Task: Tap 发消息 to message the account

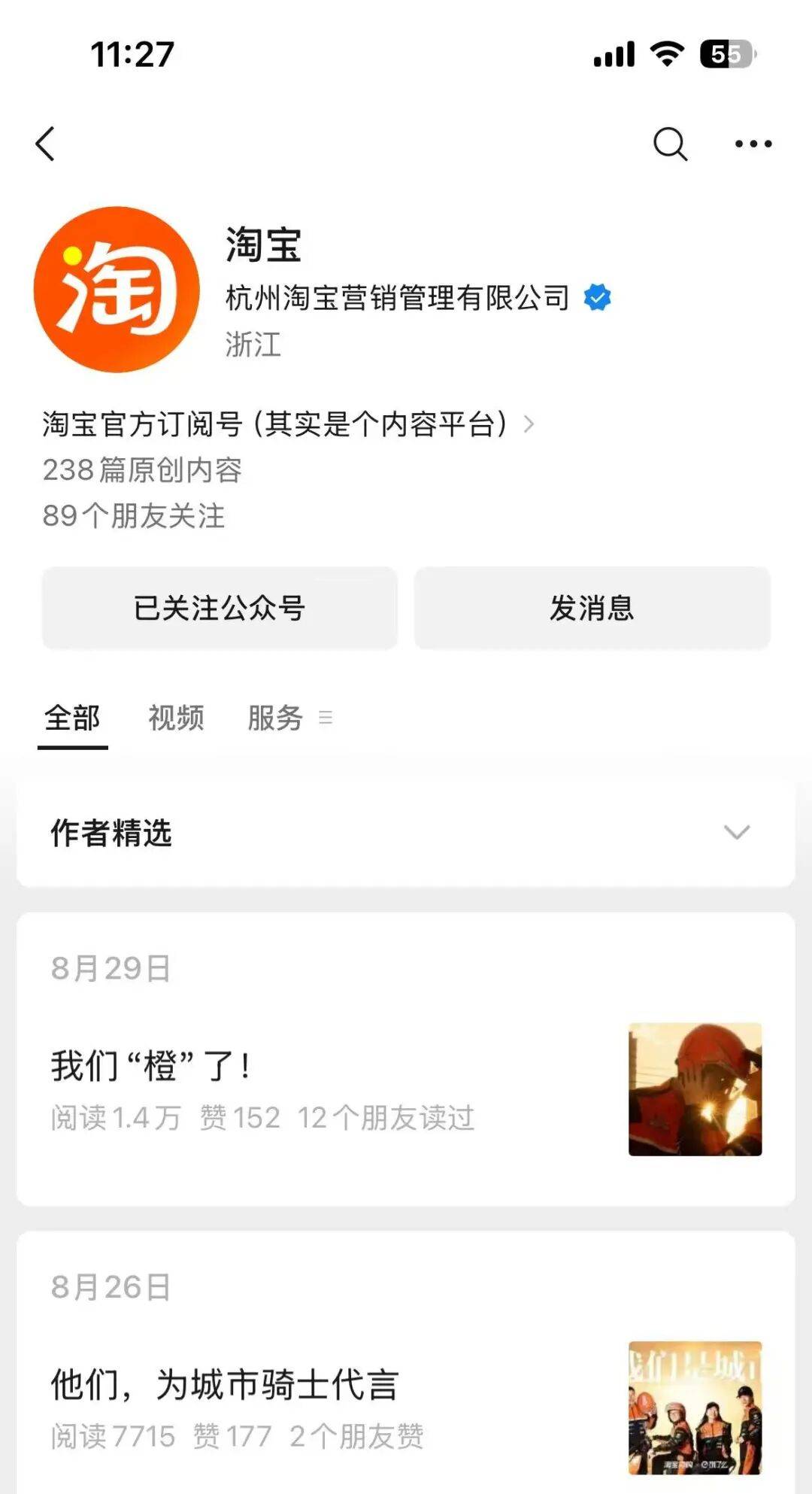Action: pos(591,608)
